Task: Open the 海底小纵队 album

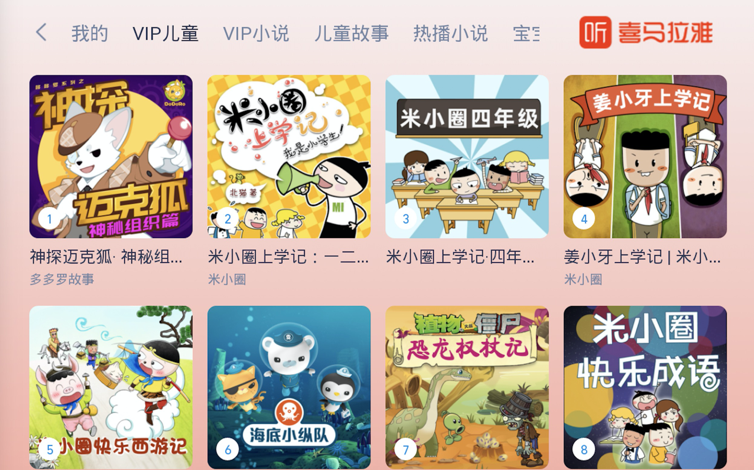Action: 289,388
